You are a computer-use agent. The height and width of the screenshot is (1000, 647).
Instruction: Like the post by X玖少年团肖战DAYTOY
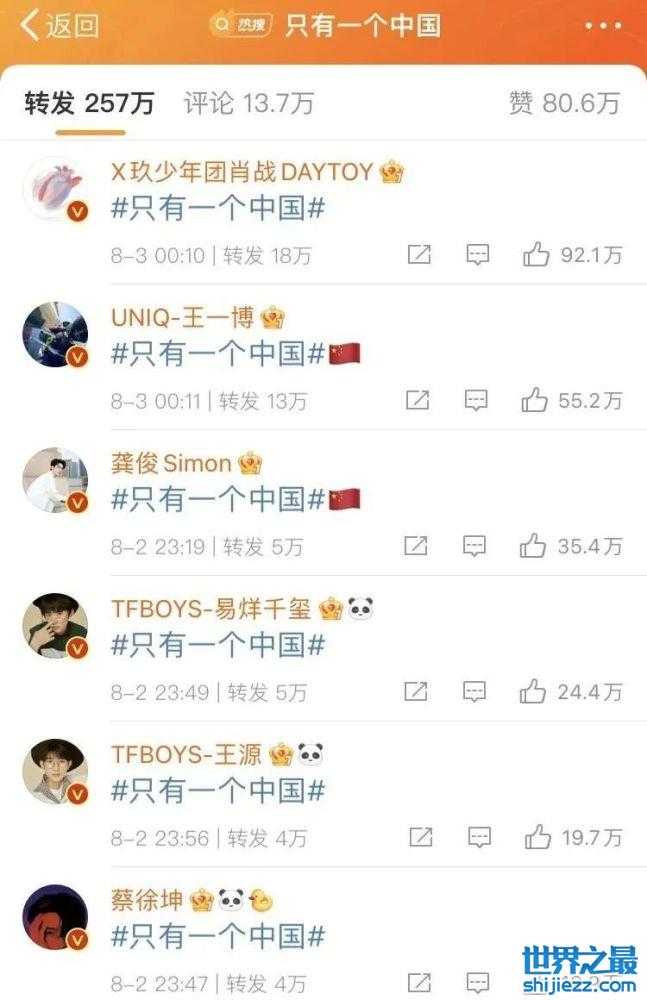536,255
